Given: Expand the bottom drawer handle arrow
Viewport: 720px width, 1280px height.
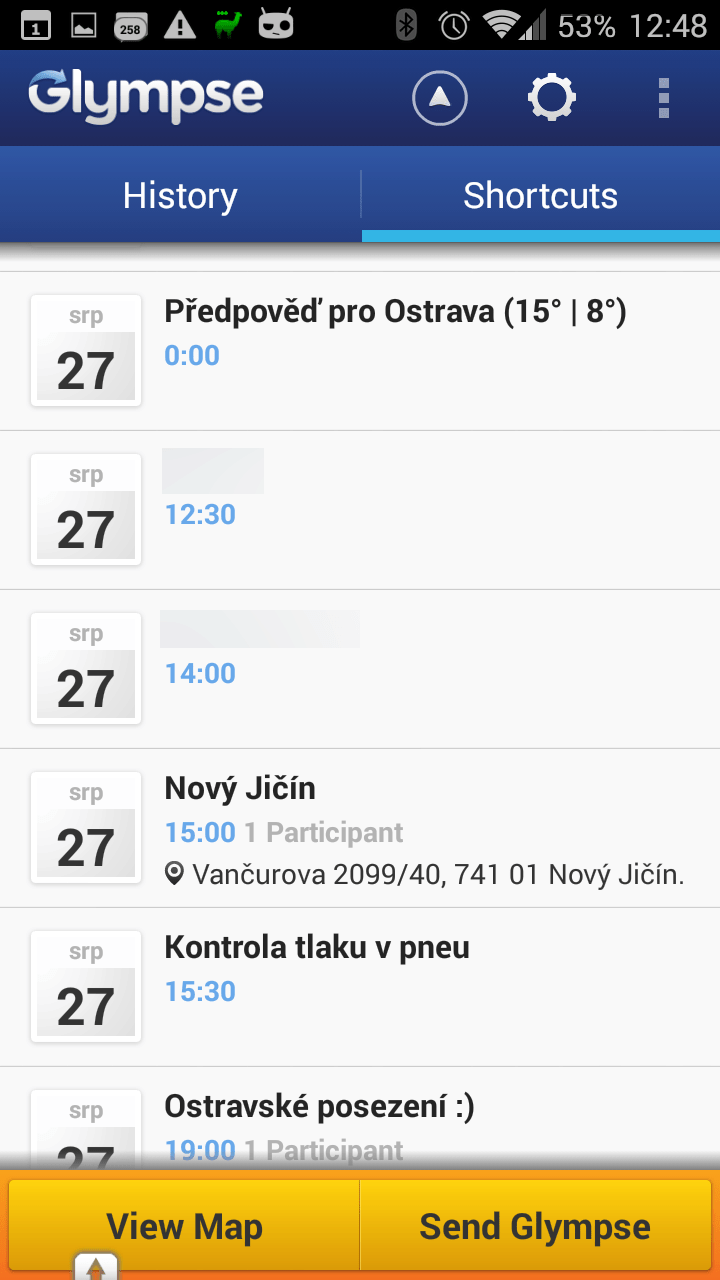Looking at the screenshot, I should [x=96, y=1266].
